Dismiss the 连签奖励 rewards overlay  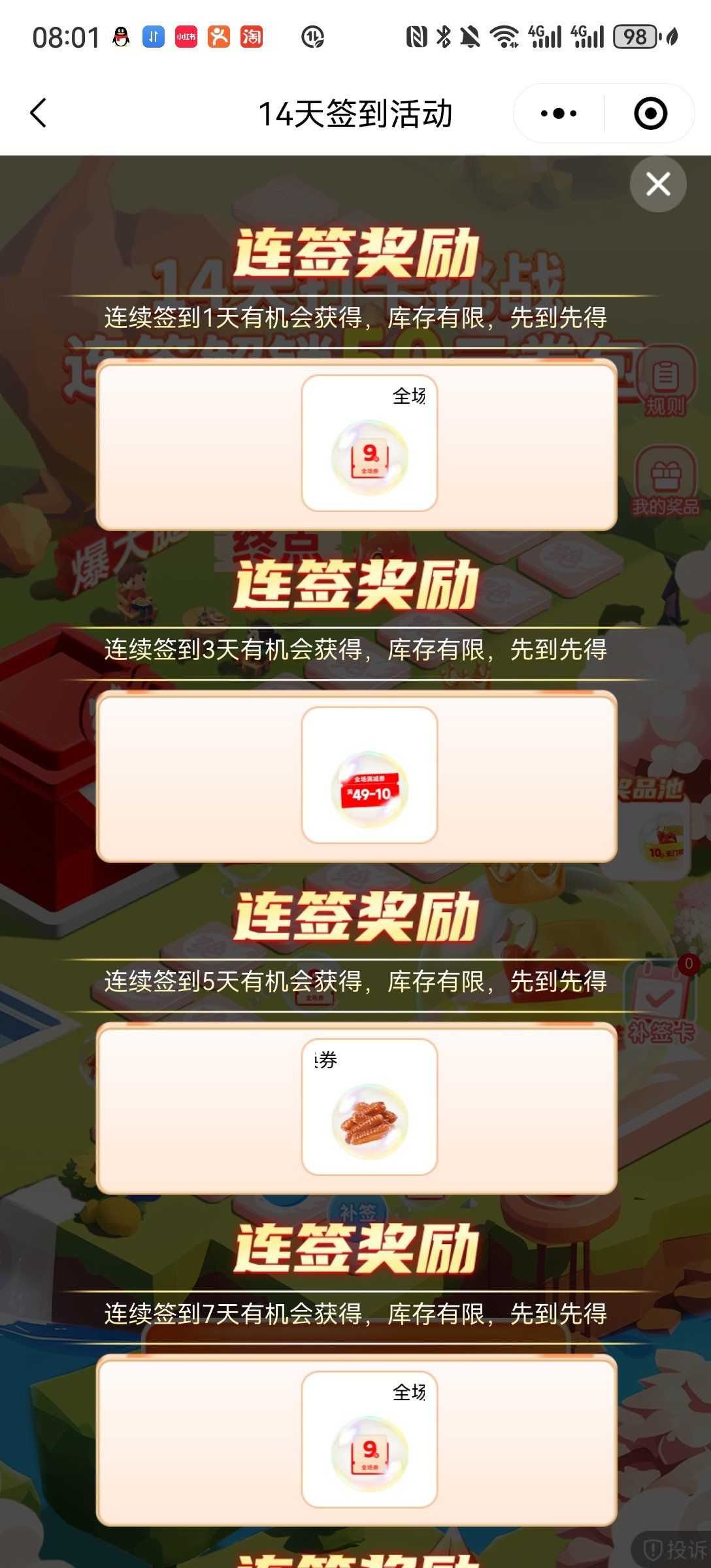[658, 184]
